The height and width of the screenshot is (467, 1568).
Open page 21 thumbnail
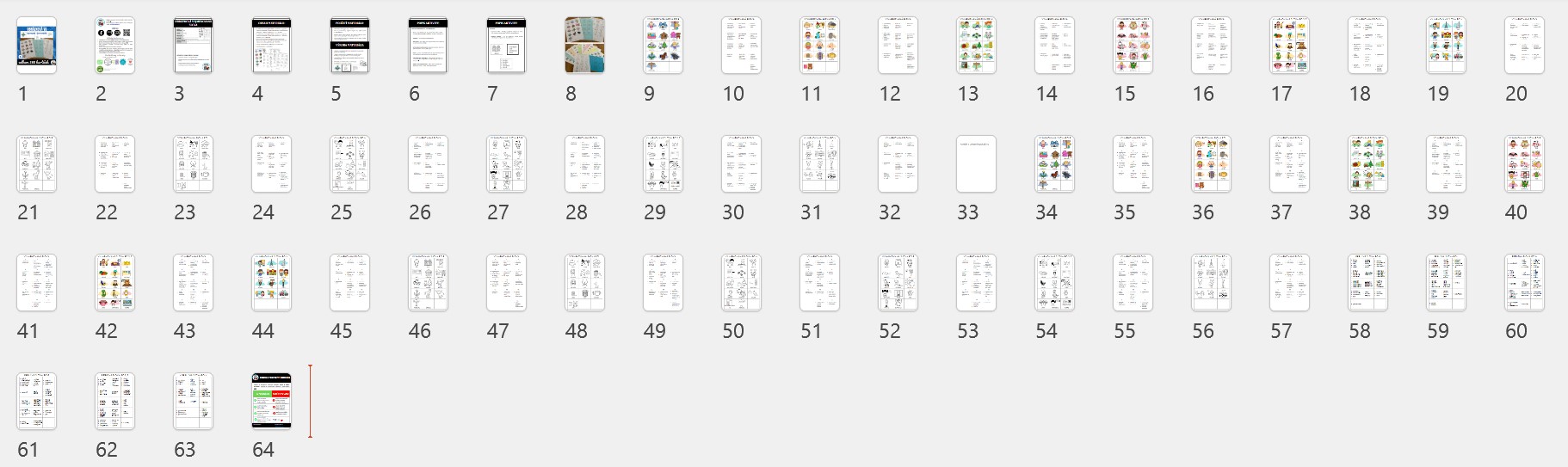37,164
